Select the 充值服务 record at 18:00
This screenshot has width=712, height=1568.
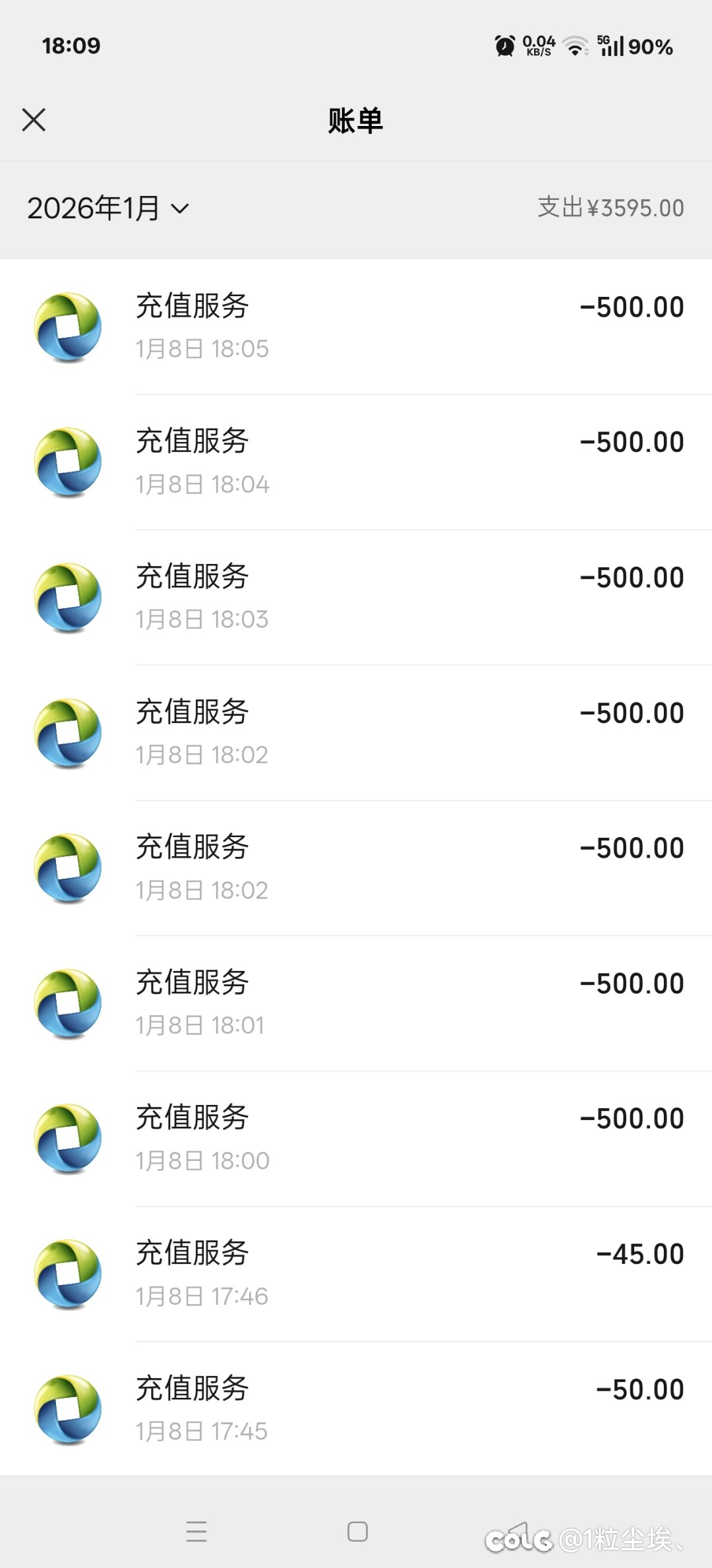(x=356, y=1138)
